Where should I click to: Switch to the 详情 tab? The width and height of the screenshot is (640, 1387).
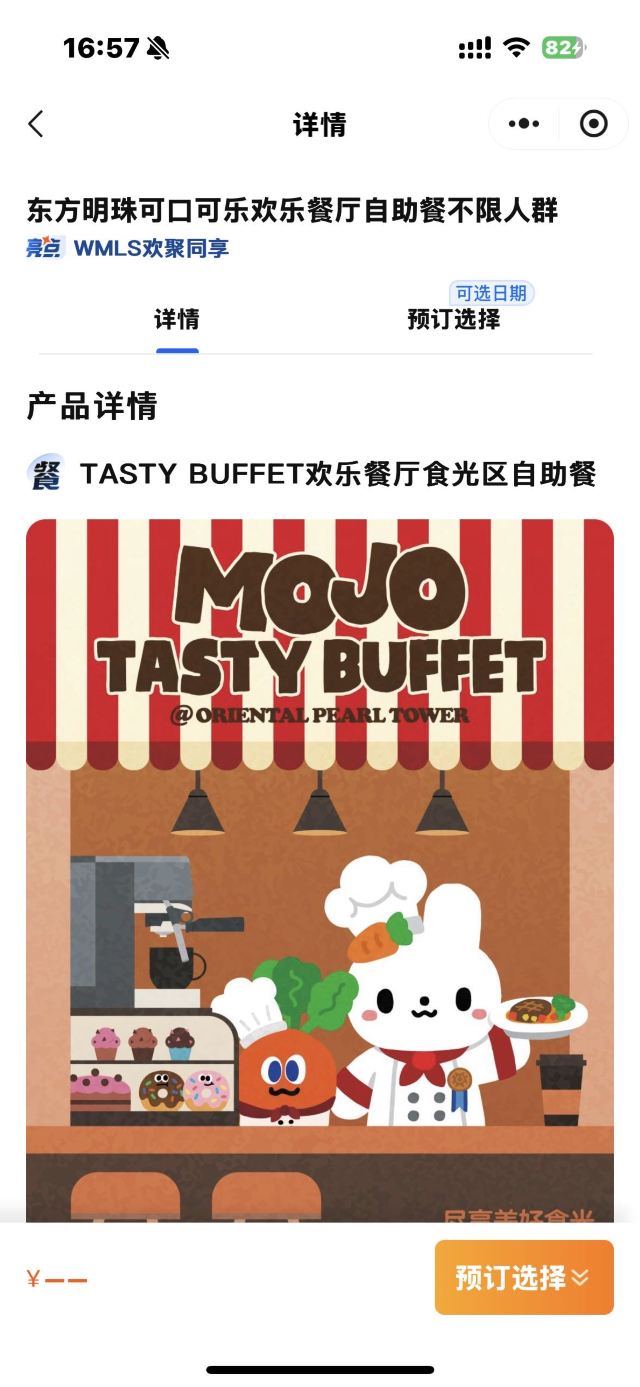coord(177,320)
